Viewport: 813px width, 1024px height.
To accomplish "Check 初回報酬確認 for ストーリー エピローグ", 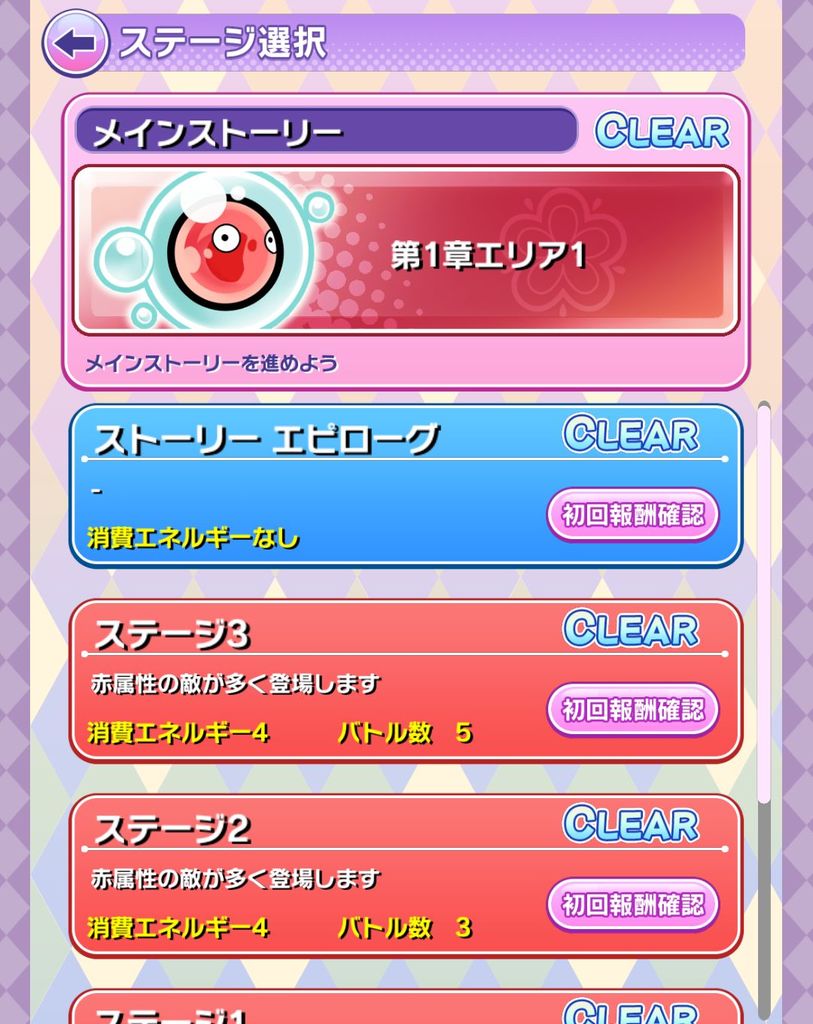I will [x=632, y=515].
